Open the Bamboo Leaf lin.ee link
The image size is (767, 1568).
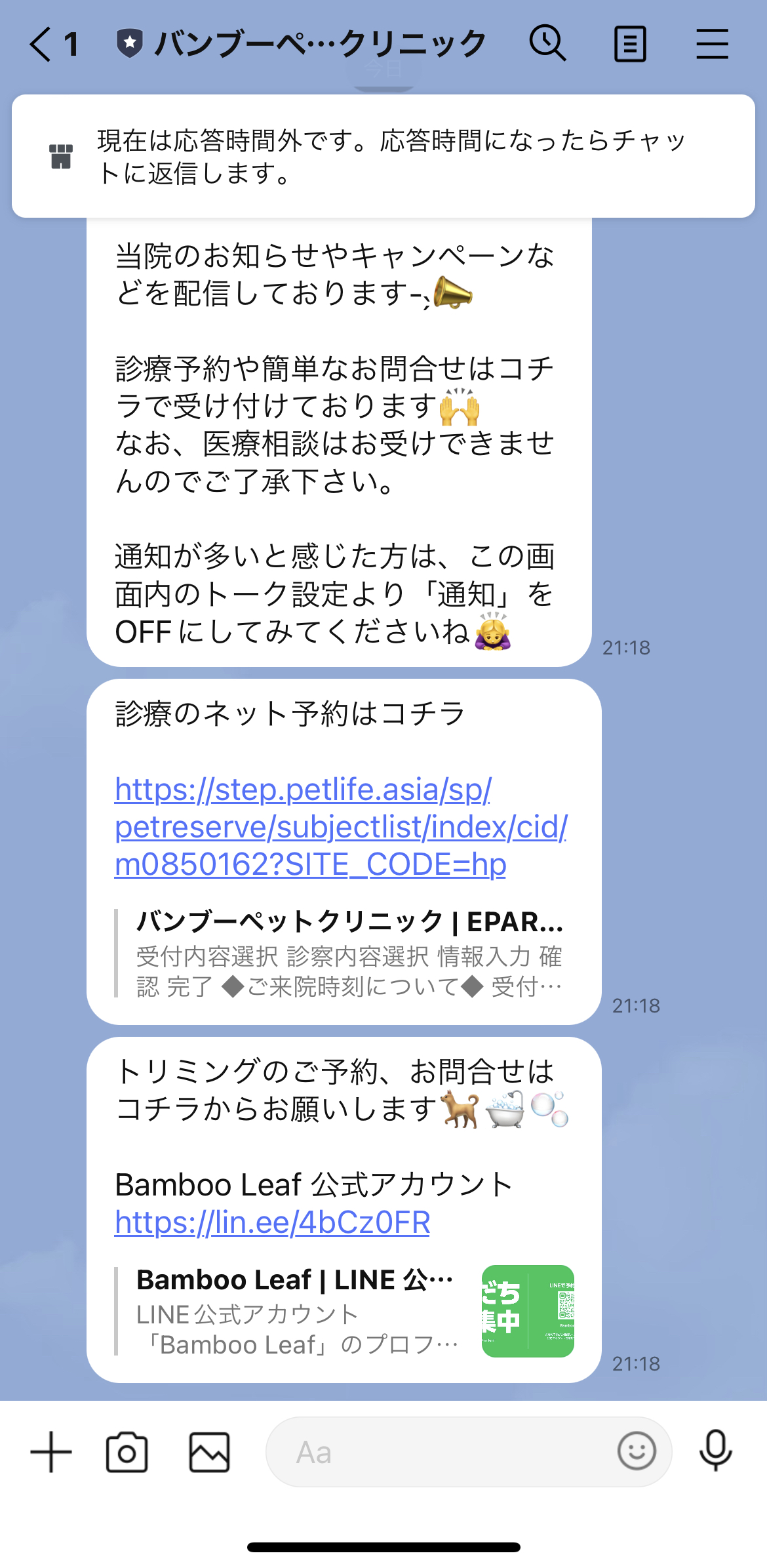click(271, 1221)
